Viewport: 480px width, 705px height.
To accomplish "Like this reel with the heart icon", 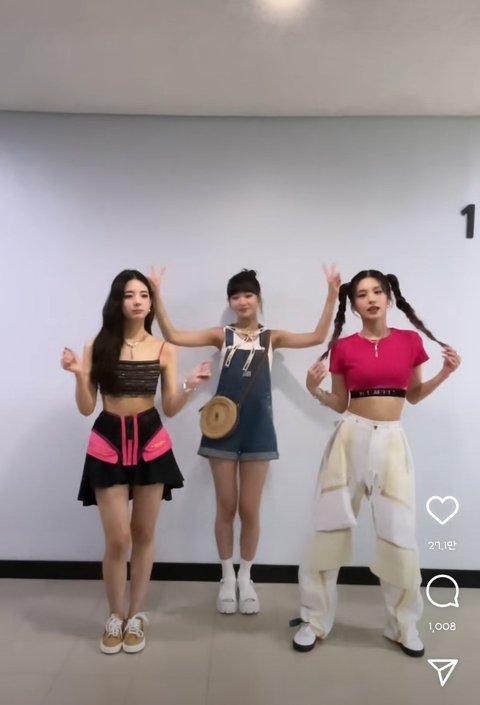I will point(442,510).
